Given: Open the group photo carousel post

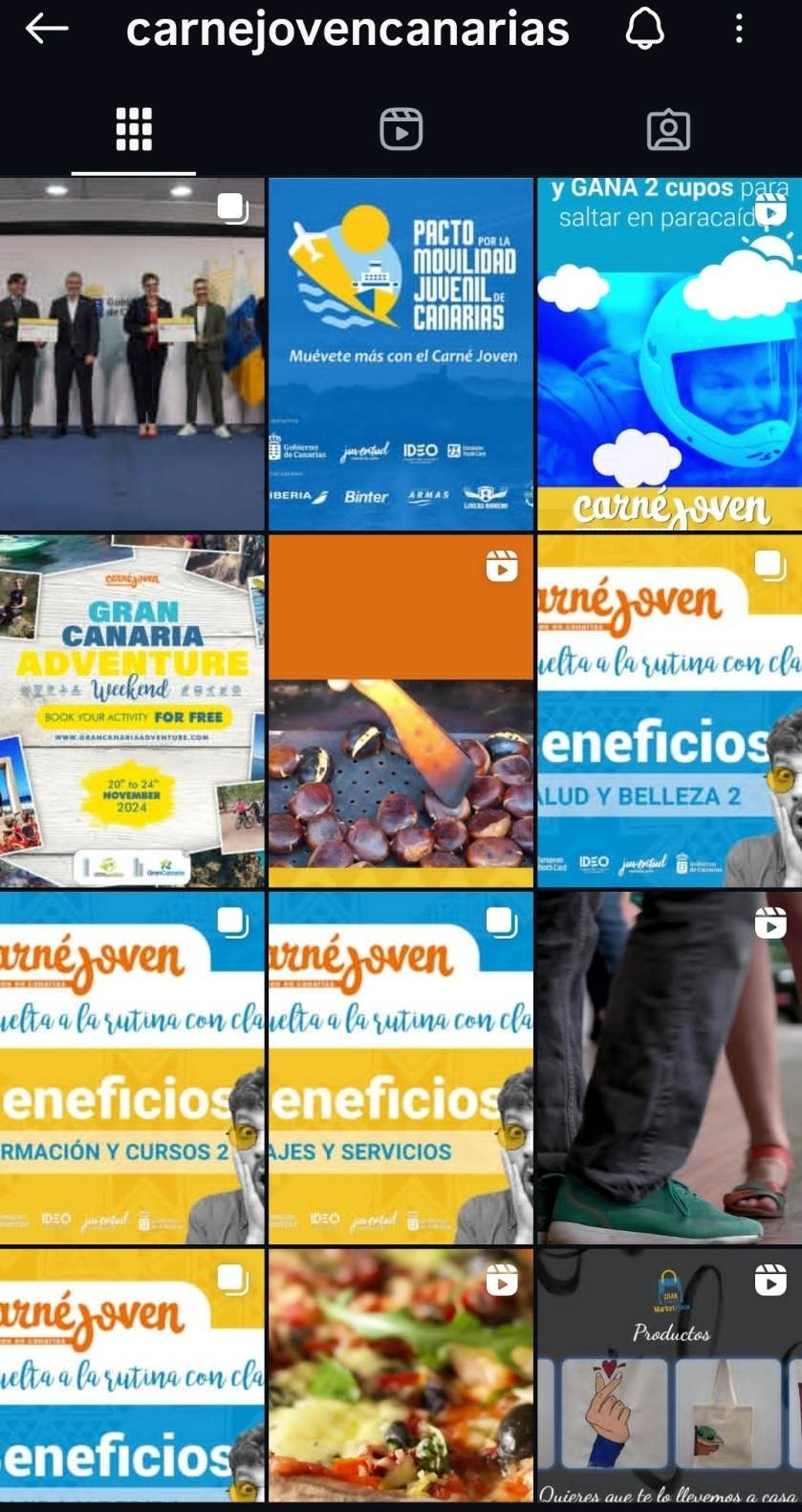Looking at the screenshot, I should click(x=132, y=354).
